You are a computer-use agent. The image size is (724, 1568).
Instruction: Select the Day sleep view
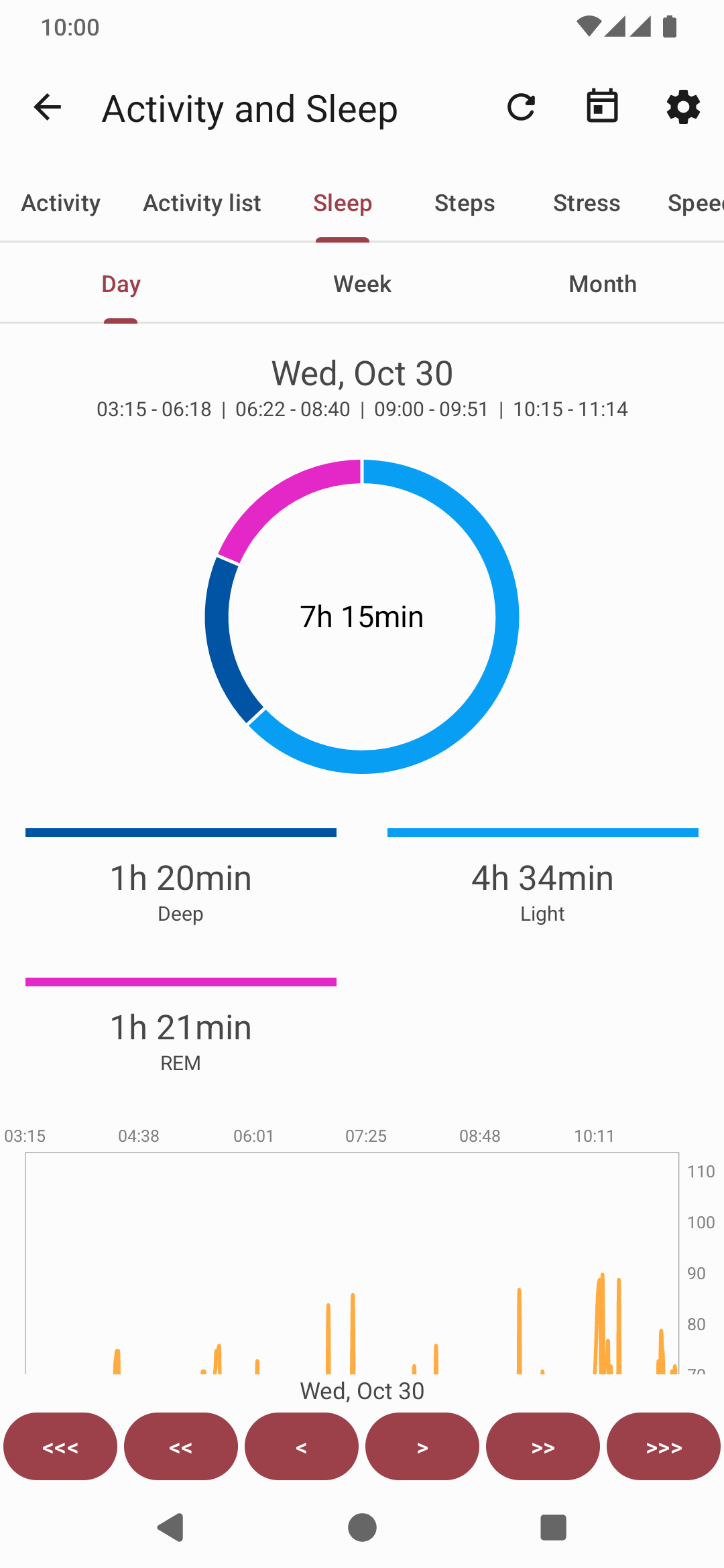(x=121, y=284)
